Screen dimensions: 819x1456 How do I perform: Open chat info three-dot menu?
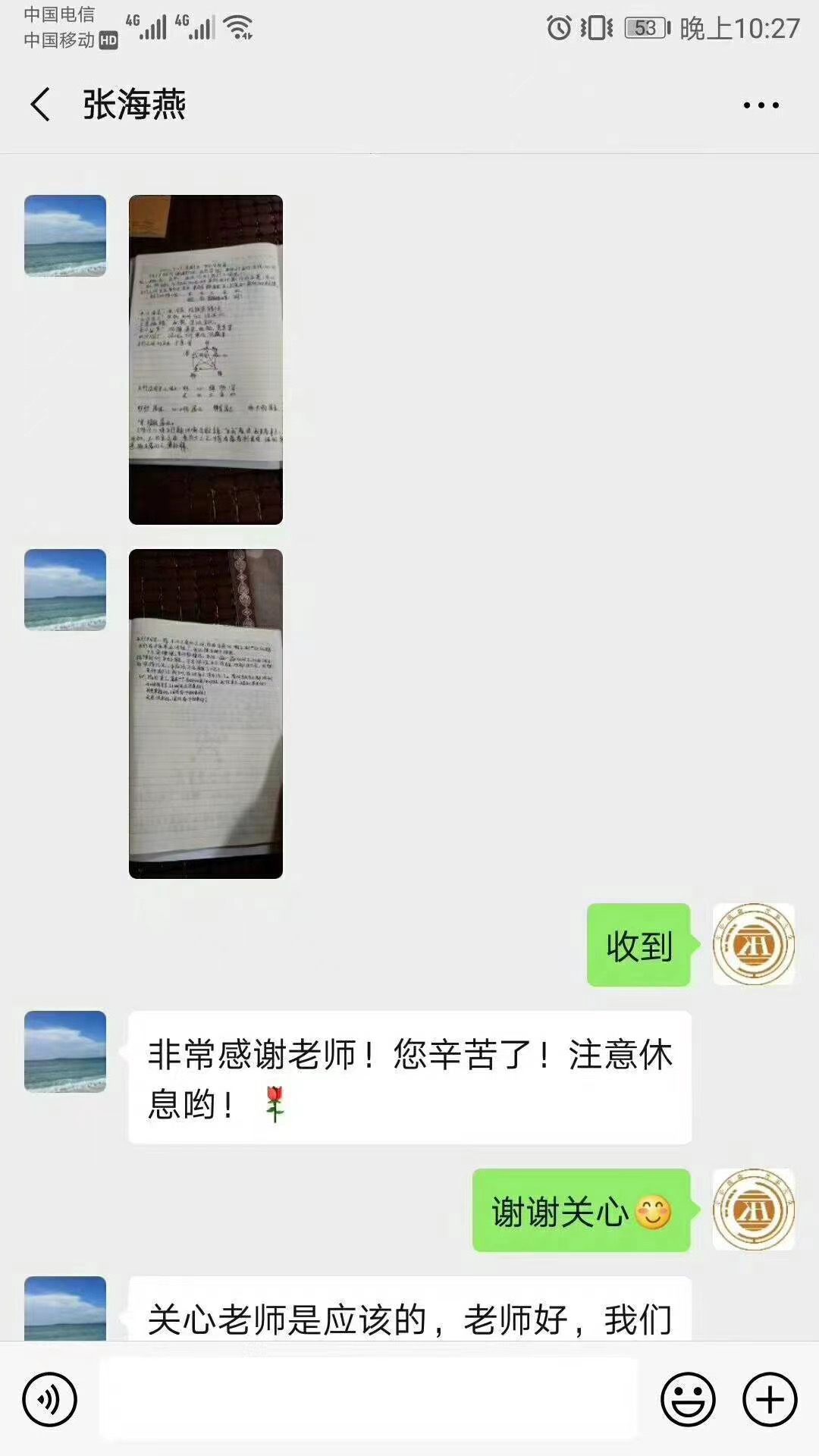click(x=761, y=105)
